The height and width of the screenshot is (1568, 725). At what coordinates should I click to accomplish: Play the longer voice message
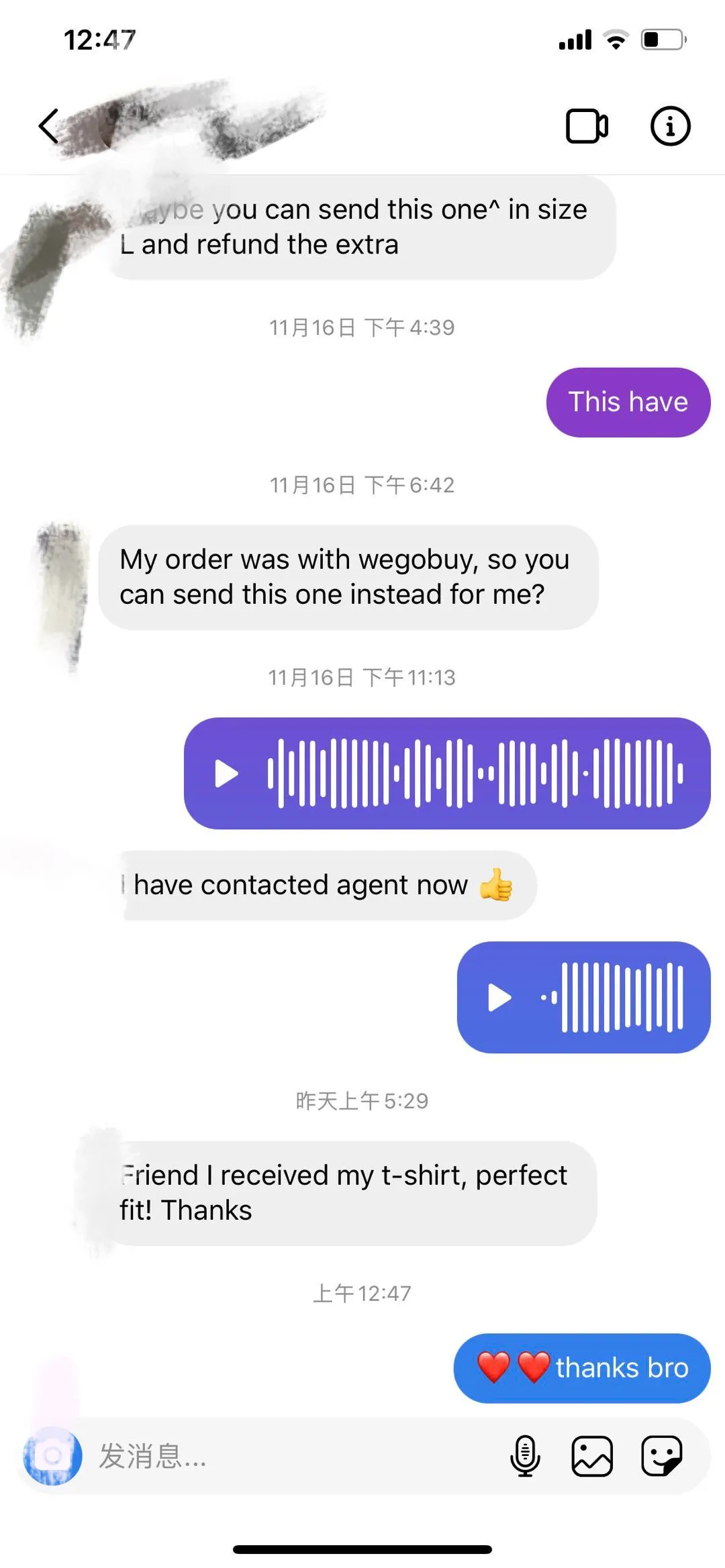[x=226, y=774]
